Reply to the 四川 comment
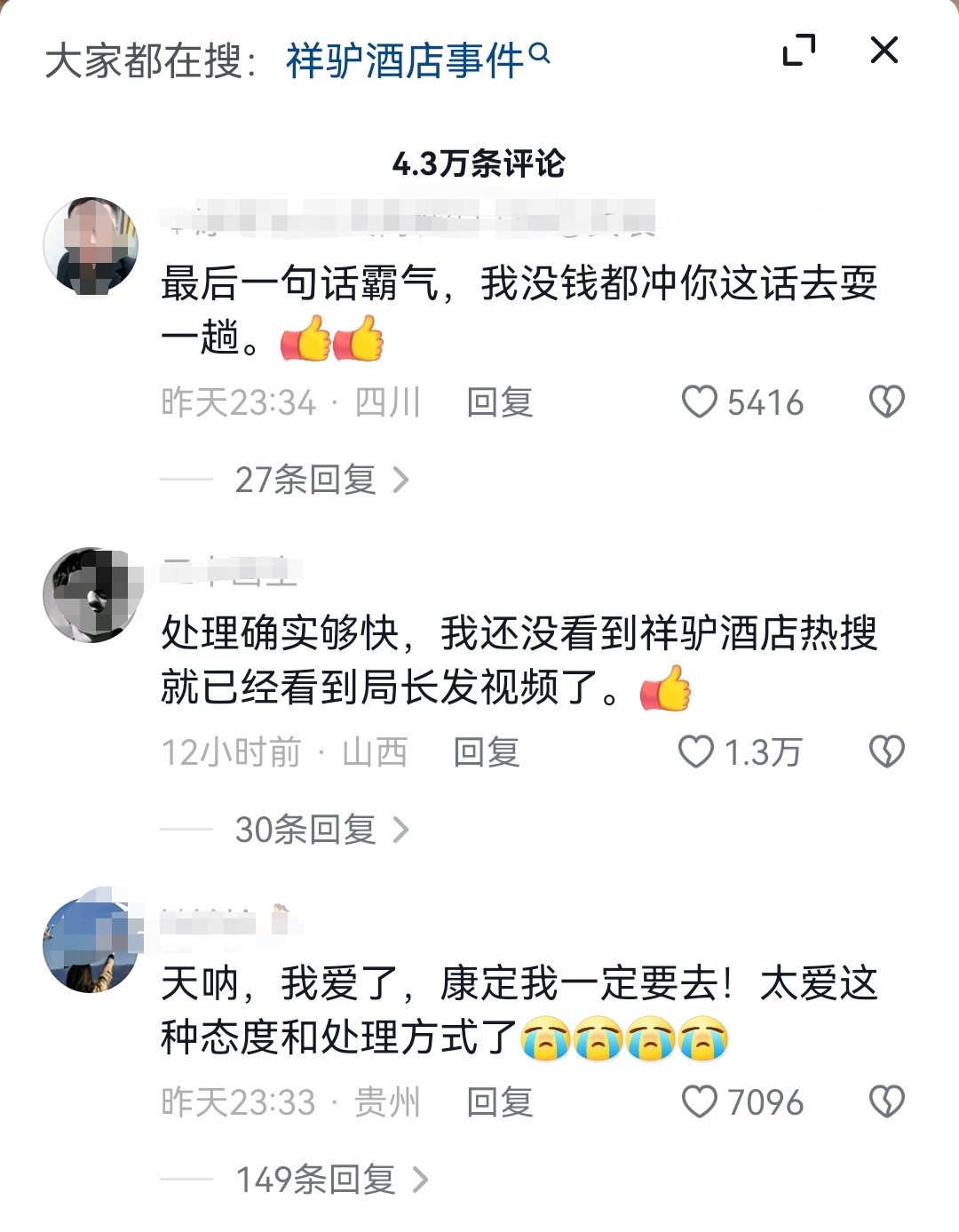 (500, 402)
